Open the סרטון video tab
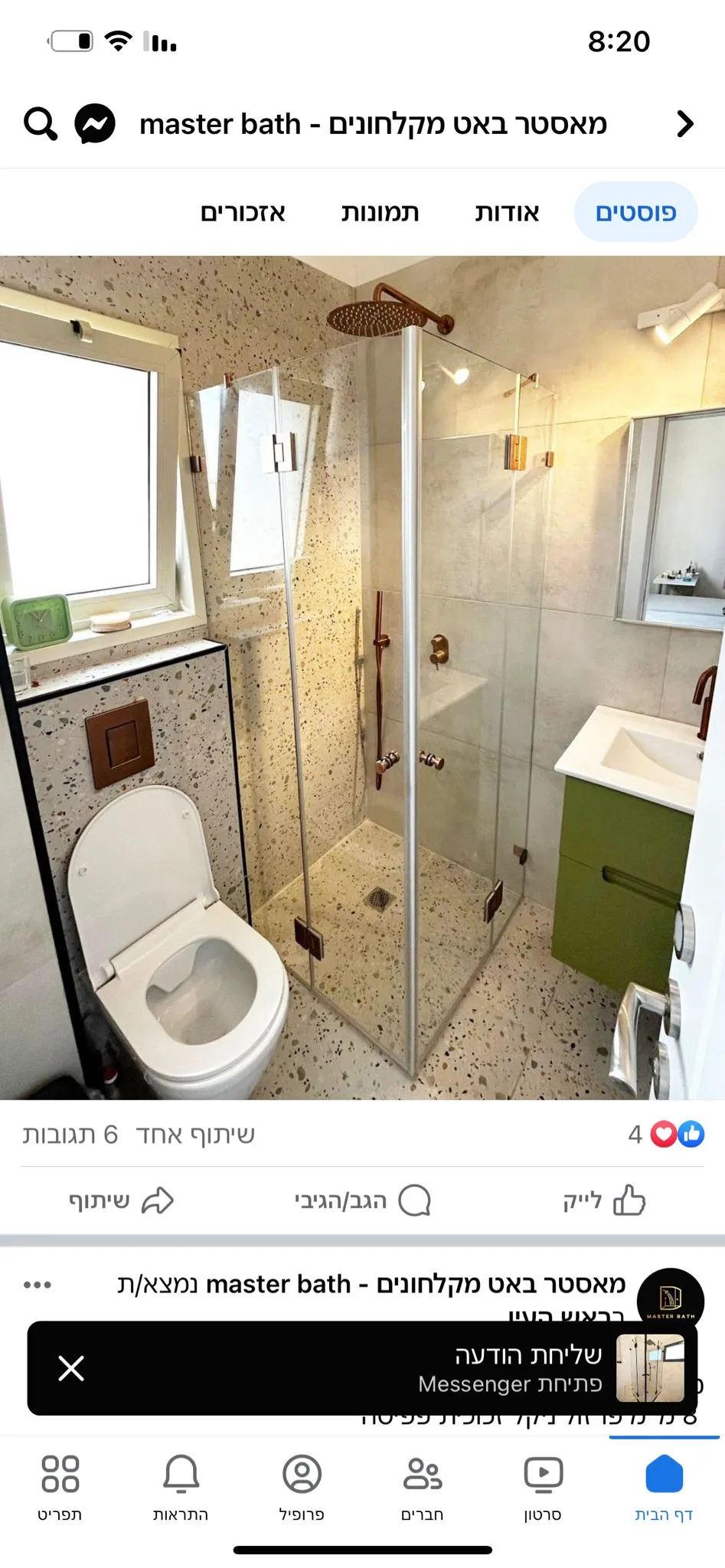 [x=543, y=1487]
